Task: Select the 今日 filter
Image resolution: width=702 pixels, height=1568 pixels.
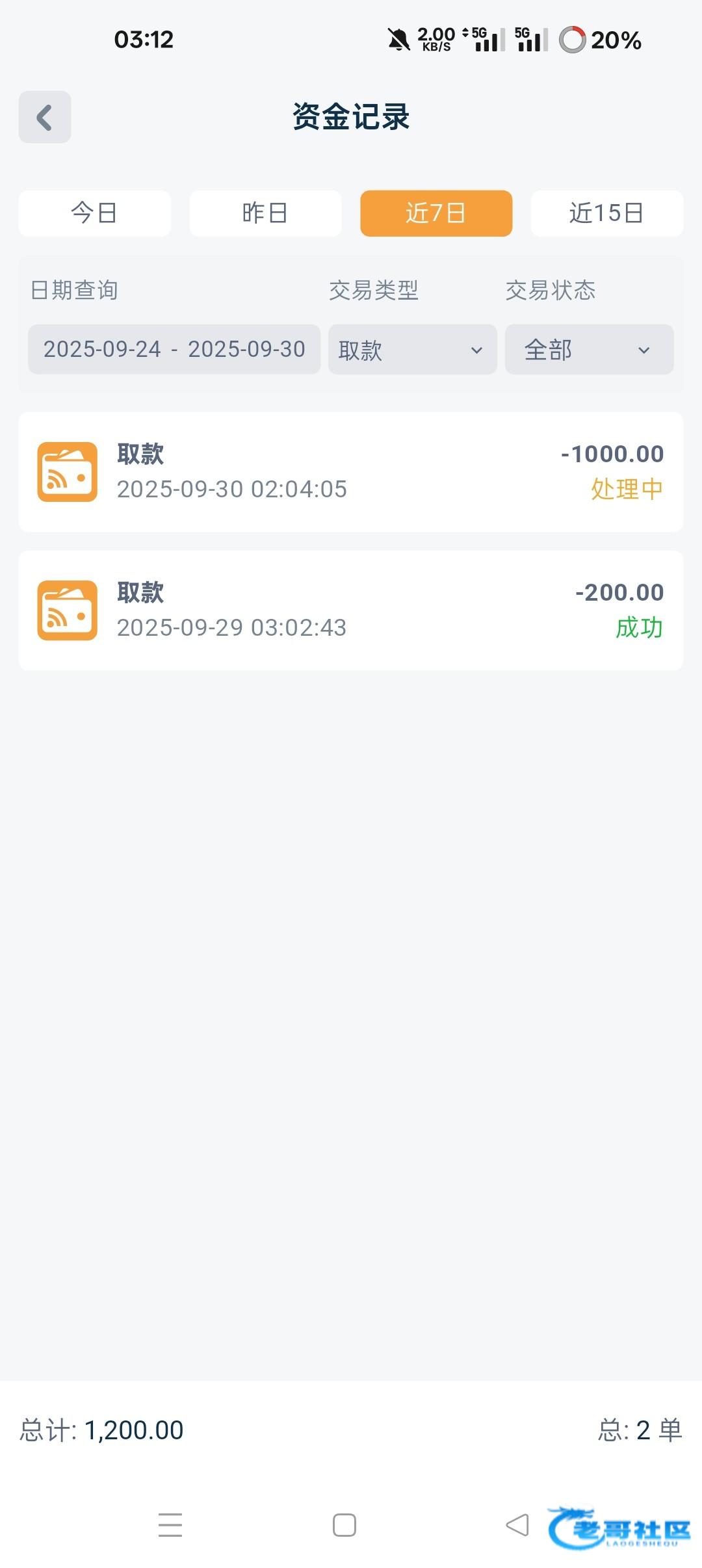Action: [x=94, y=213]
